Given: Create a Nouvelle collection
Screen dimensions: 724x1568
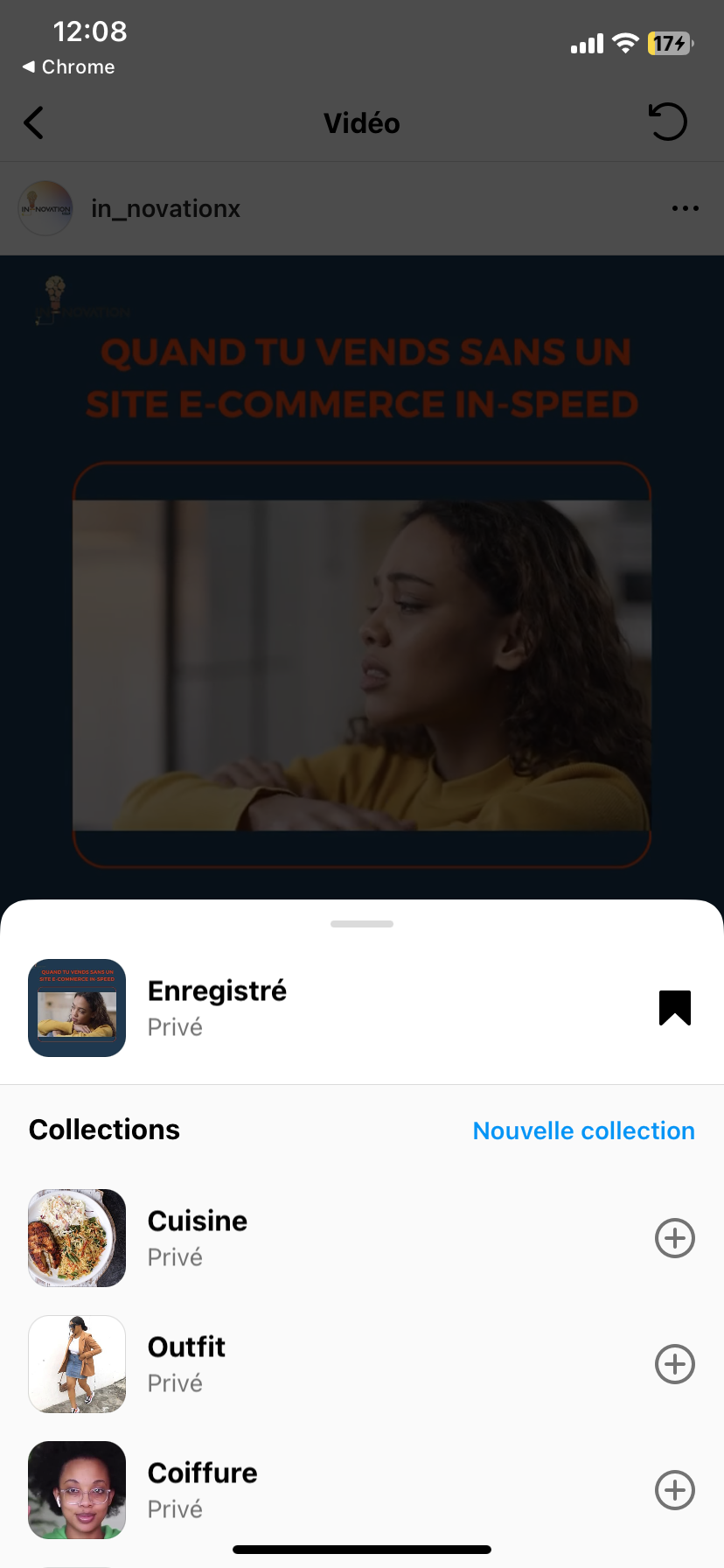Looking at the screenshot, I should (x=583, y=1130).
